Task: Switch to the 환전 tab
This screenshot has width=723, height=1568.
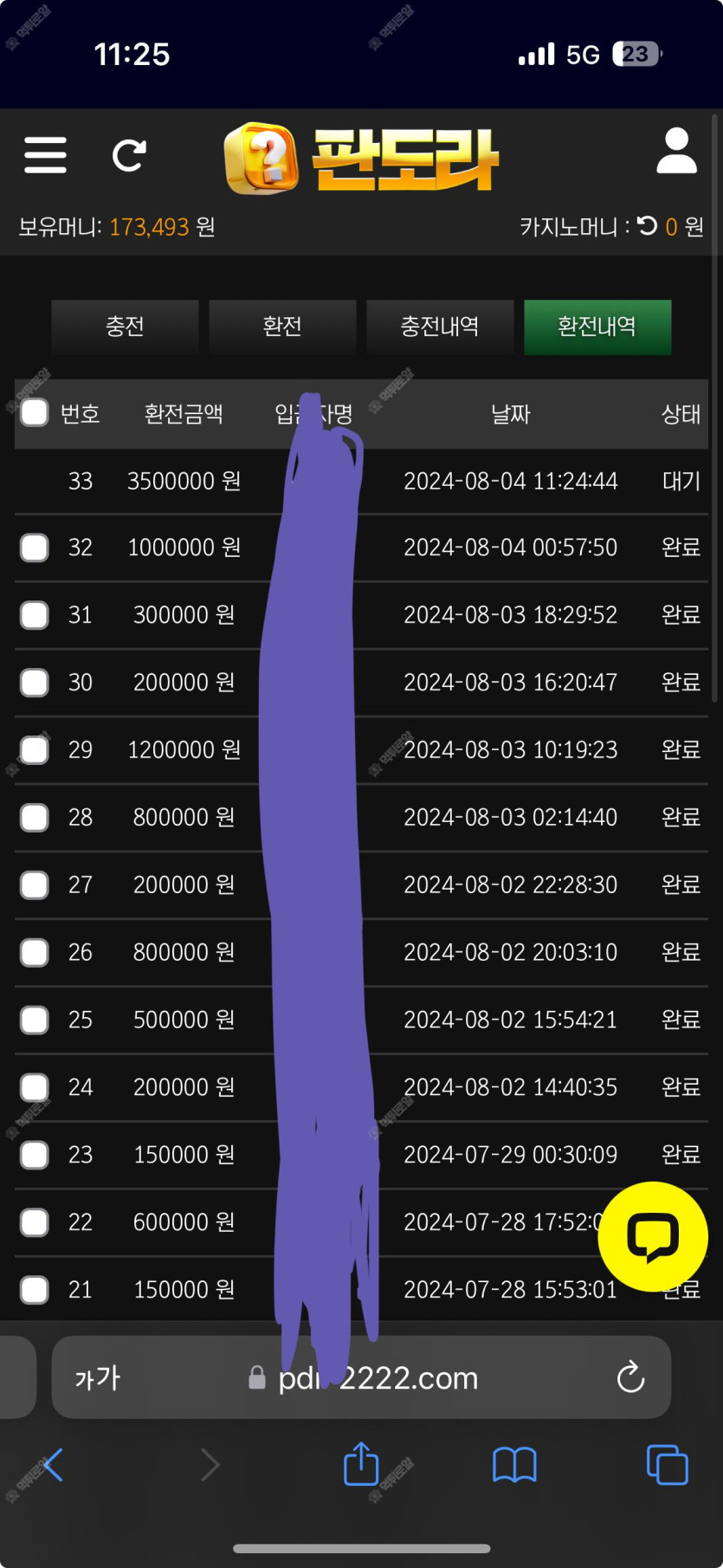Action: pos(282,327)
